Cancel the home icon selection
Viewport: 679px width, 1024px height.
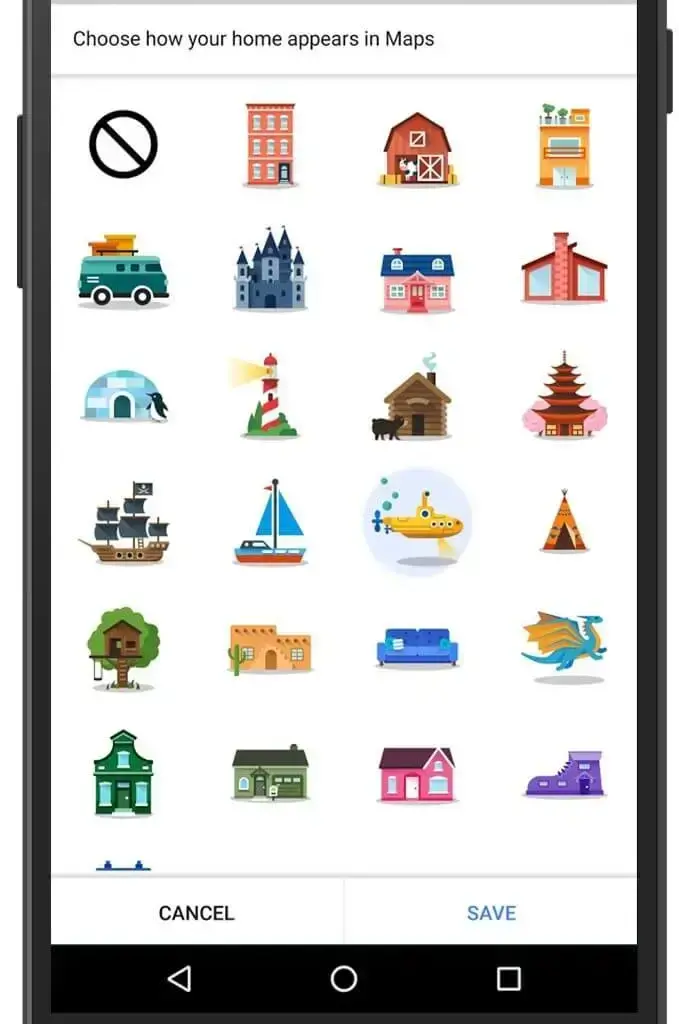(x=196, y=912)
